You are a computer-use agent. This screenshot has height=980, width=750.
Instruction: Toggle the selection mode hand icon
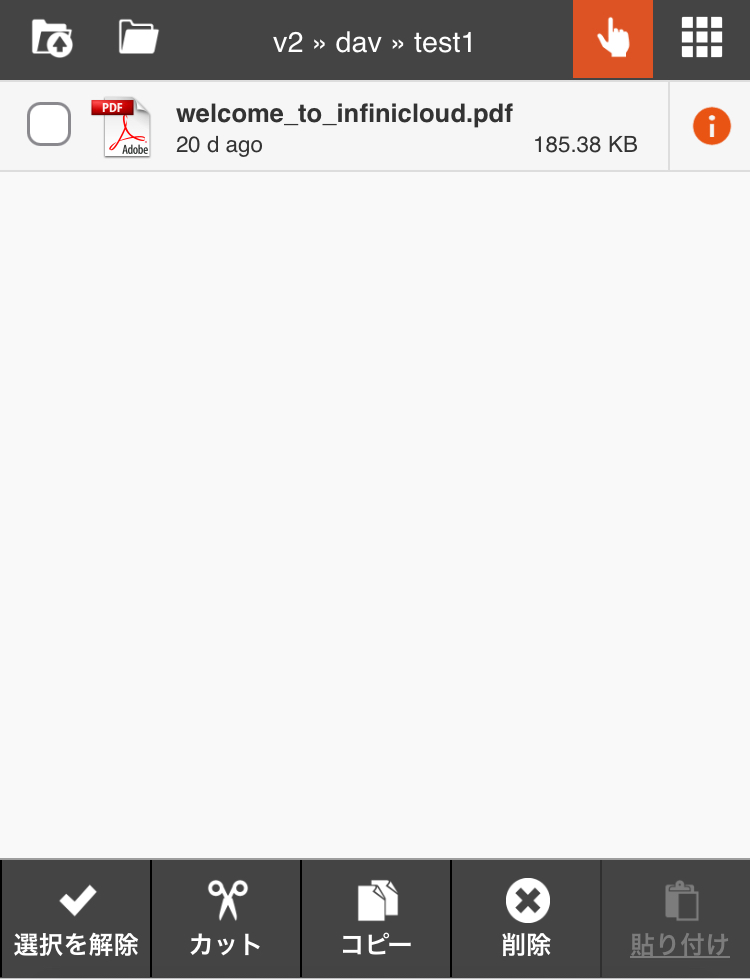(x=613, y=39)
